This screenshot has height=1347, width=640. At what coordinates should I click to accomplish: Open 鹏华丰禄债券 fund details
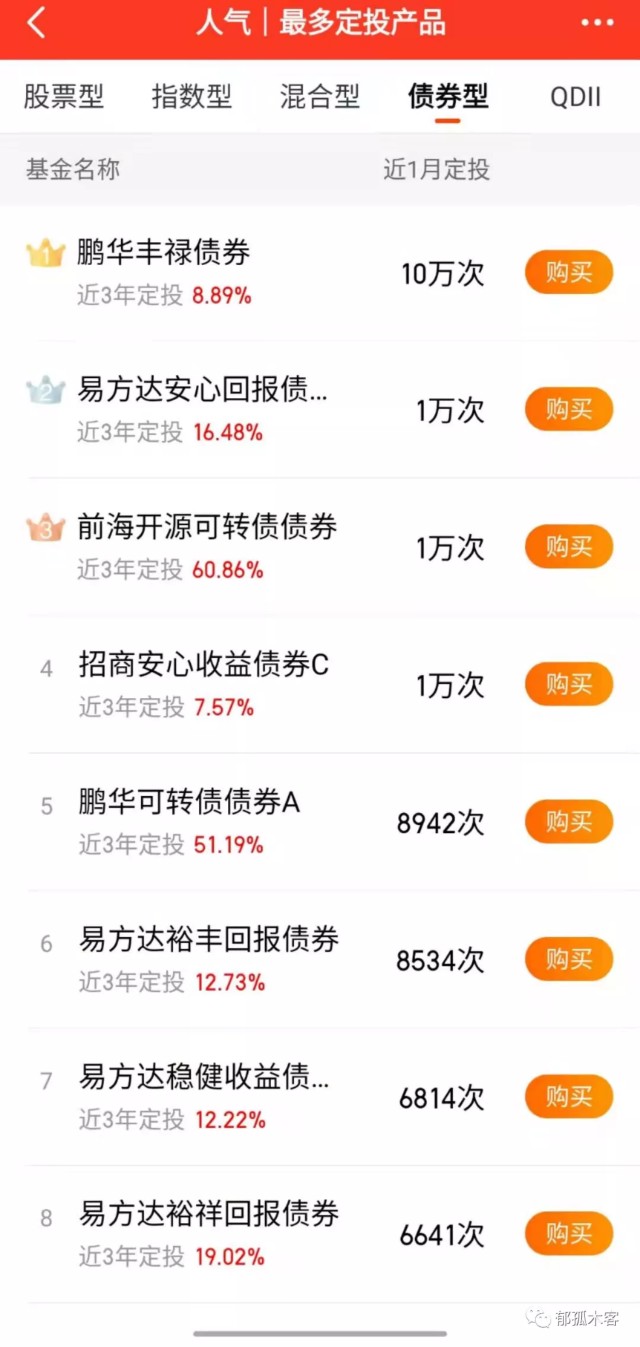(164, 253)
